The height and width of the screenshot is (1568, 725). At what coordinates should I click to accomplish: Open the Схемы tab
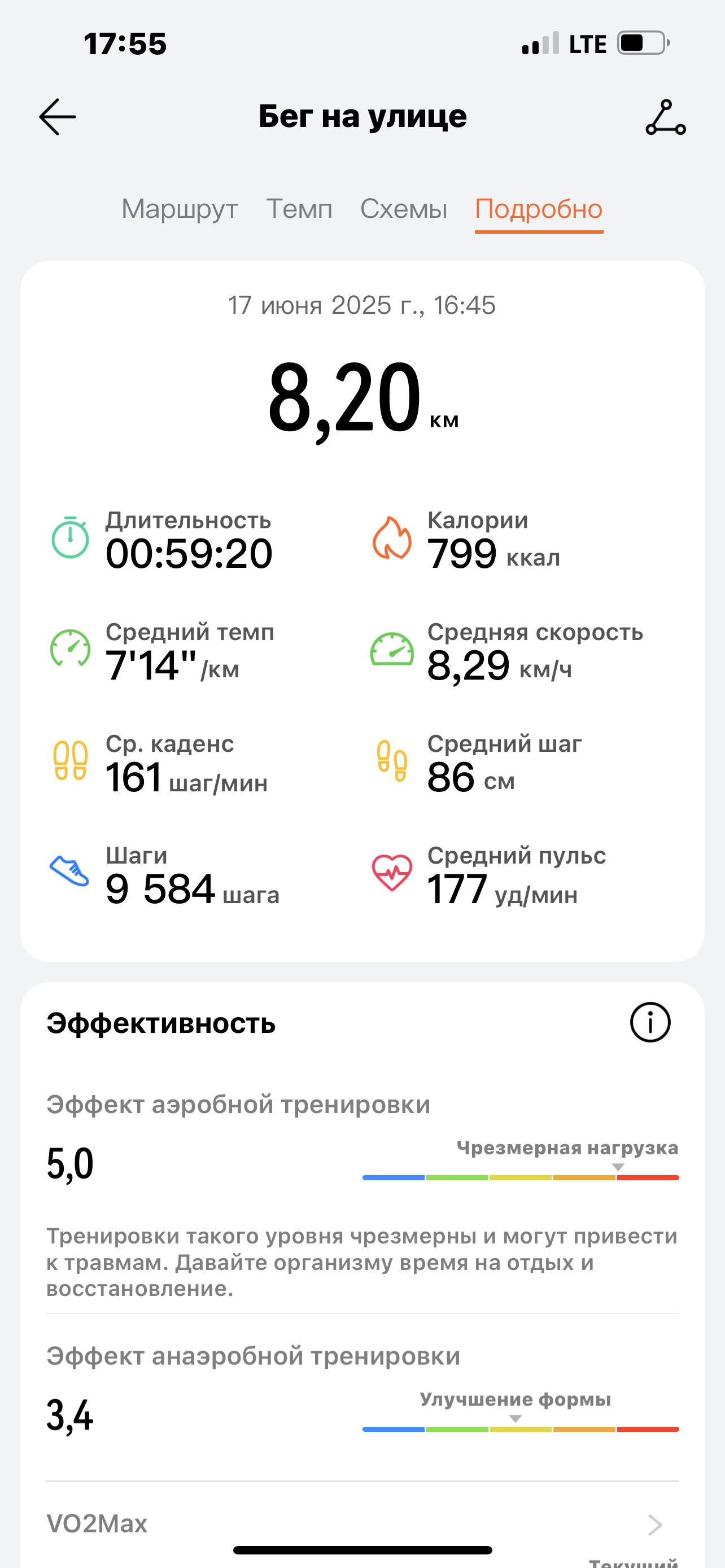pyautogui.click(x=404, y=209)
